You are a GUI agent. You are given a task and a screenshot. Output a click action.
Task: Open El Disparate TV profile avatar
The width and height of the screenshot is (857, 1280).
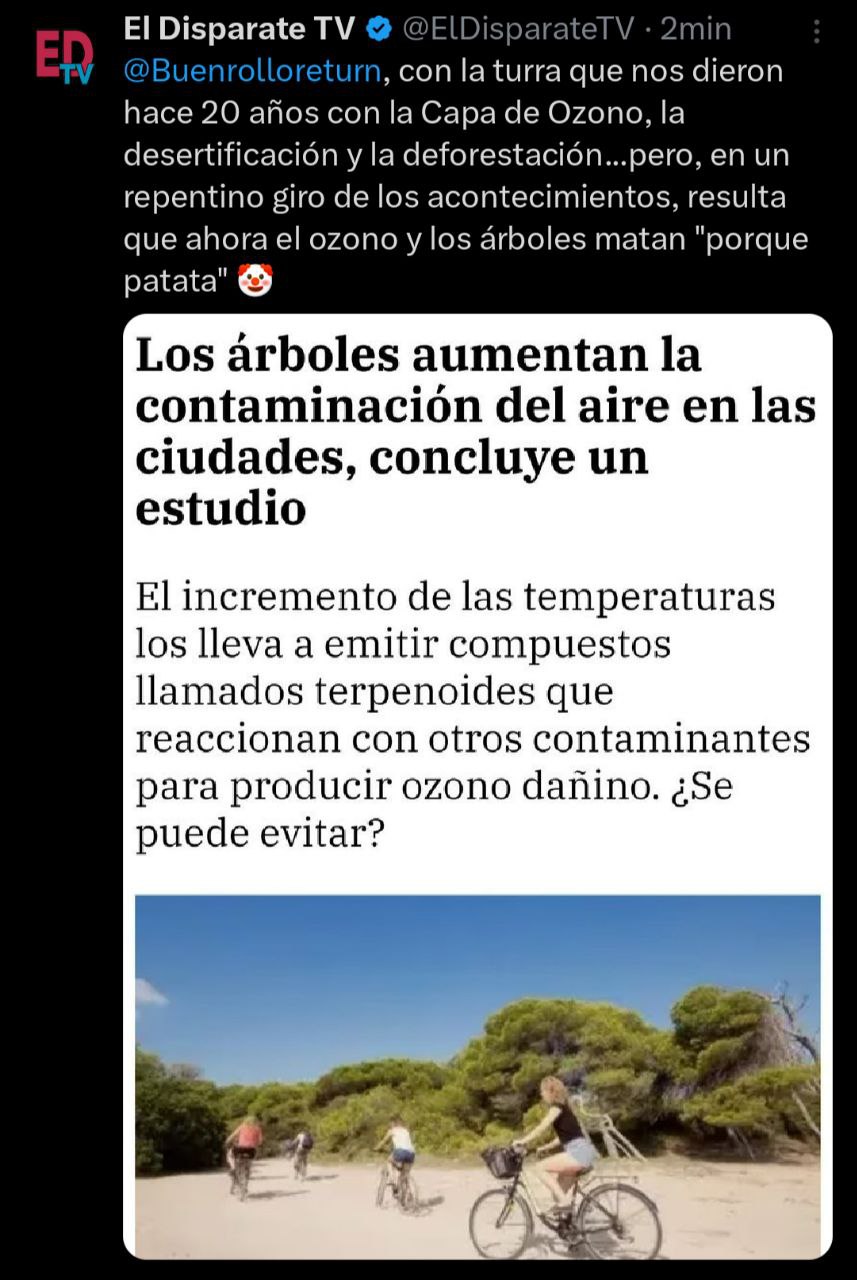[63, 56]
